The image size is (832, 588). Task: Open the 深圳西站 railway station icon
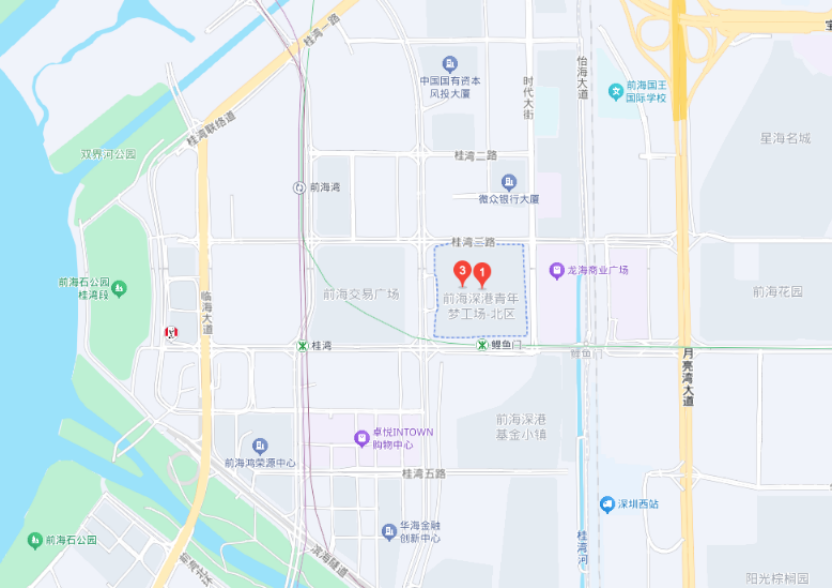tap(607, 504)
